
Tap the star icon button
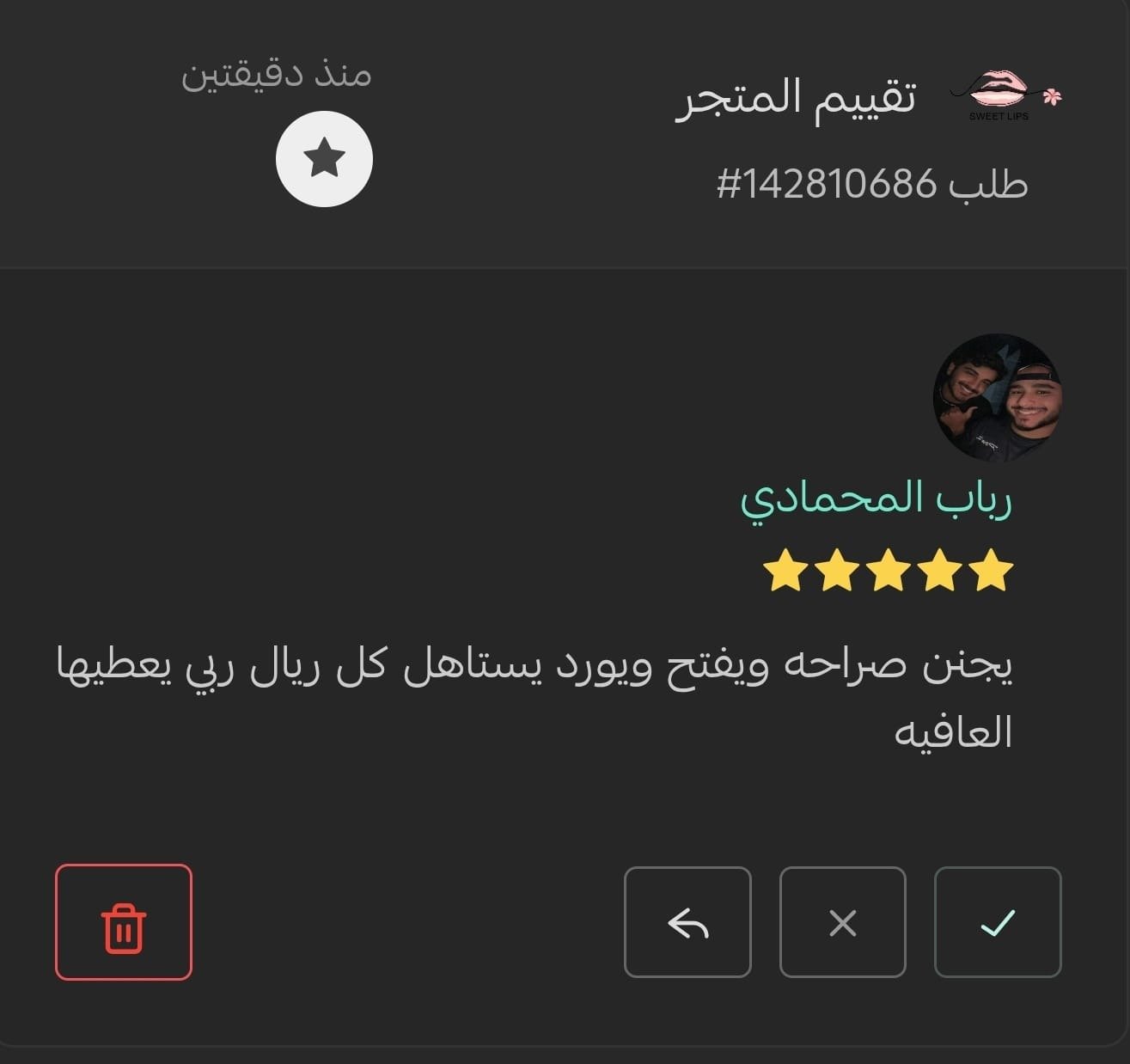324,159
